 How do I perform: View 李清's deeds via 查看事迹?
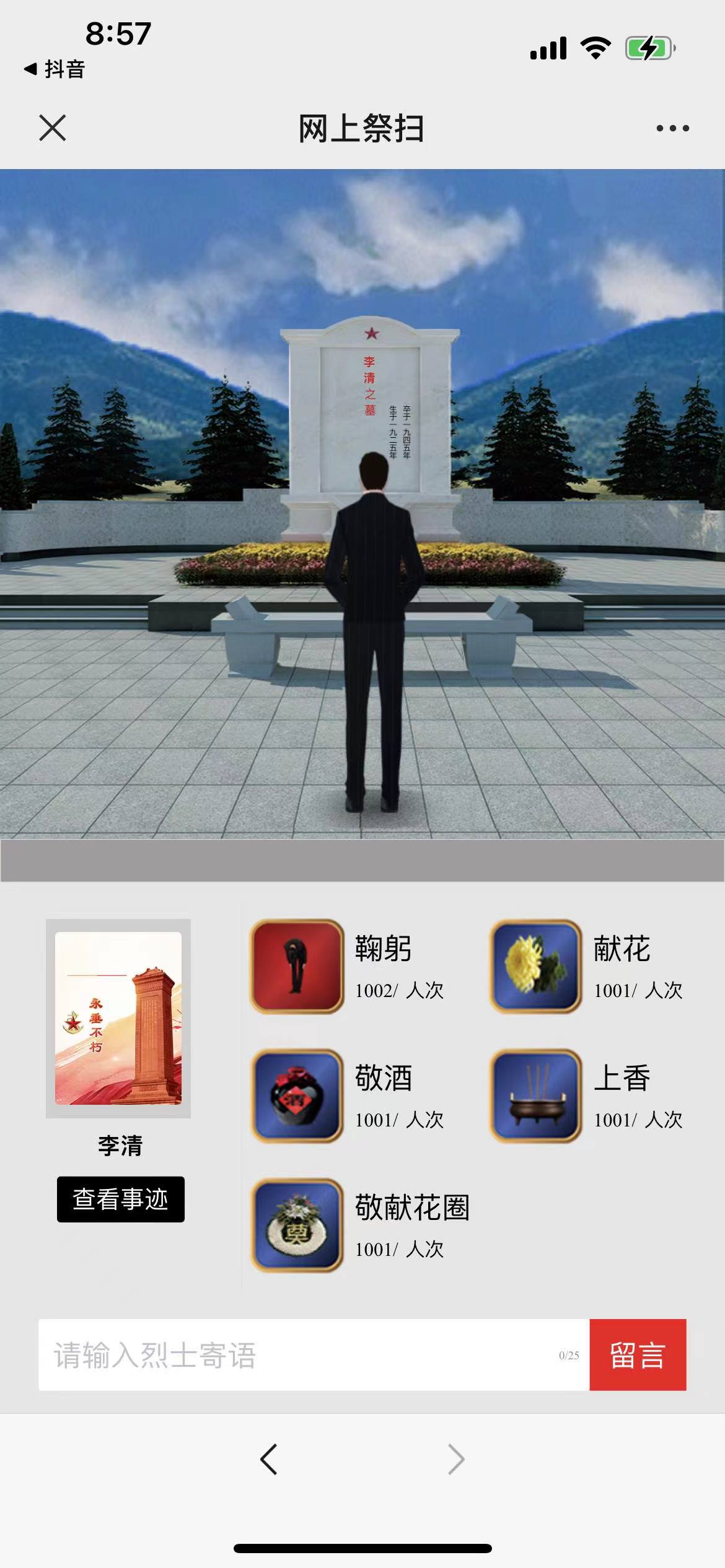point(121,1199)
